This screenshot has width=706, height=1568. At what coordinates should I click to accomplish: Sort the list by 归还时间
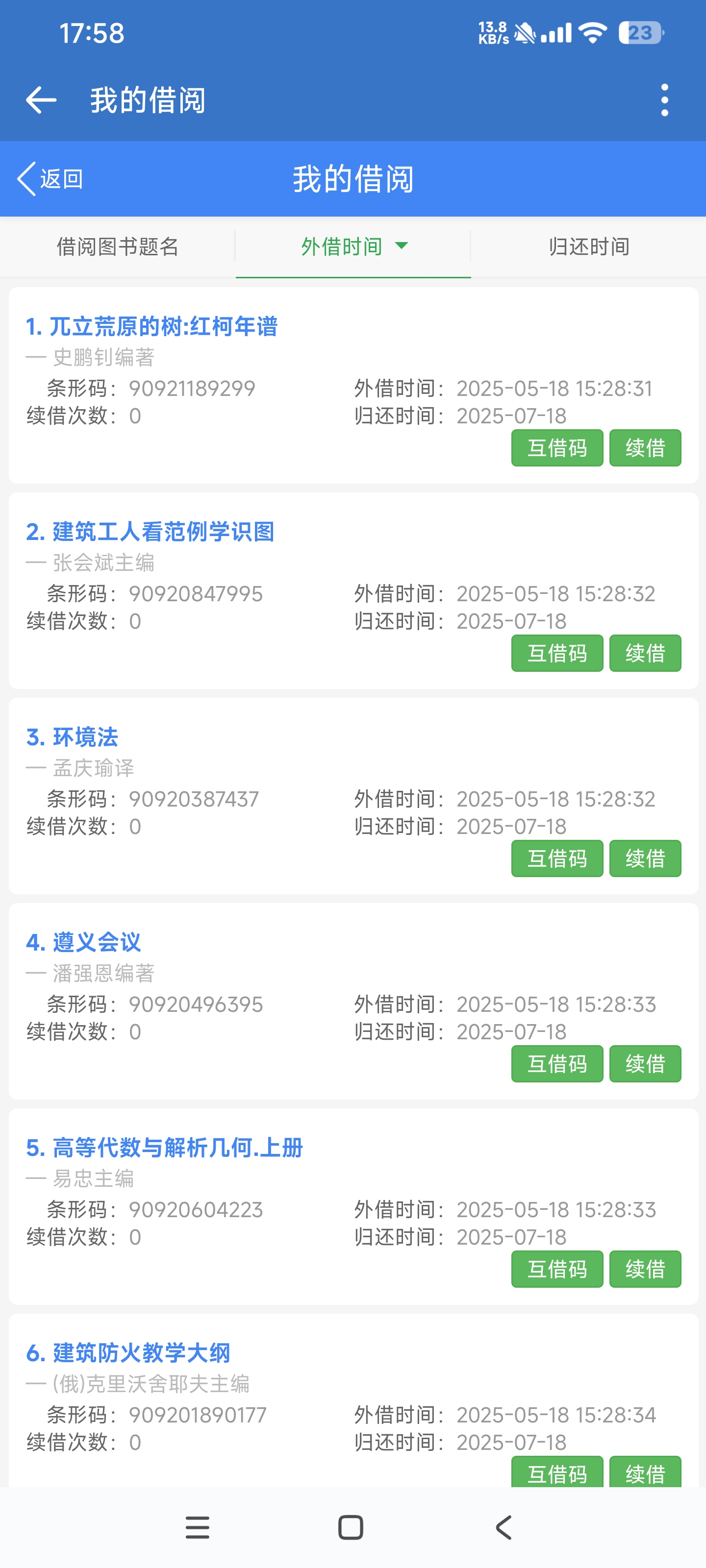tap(588, 246)
